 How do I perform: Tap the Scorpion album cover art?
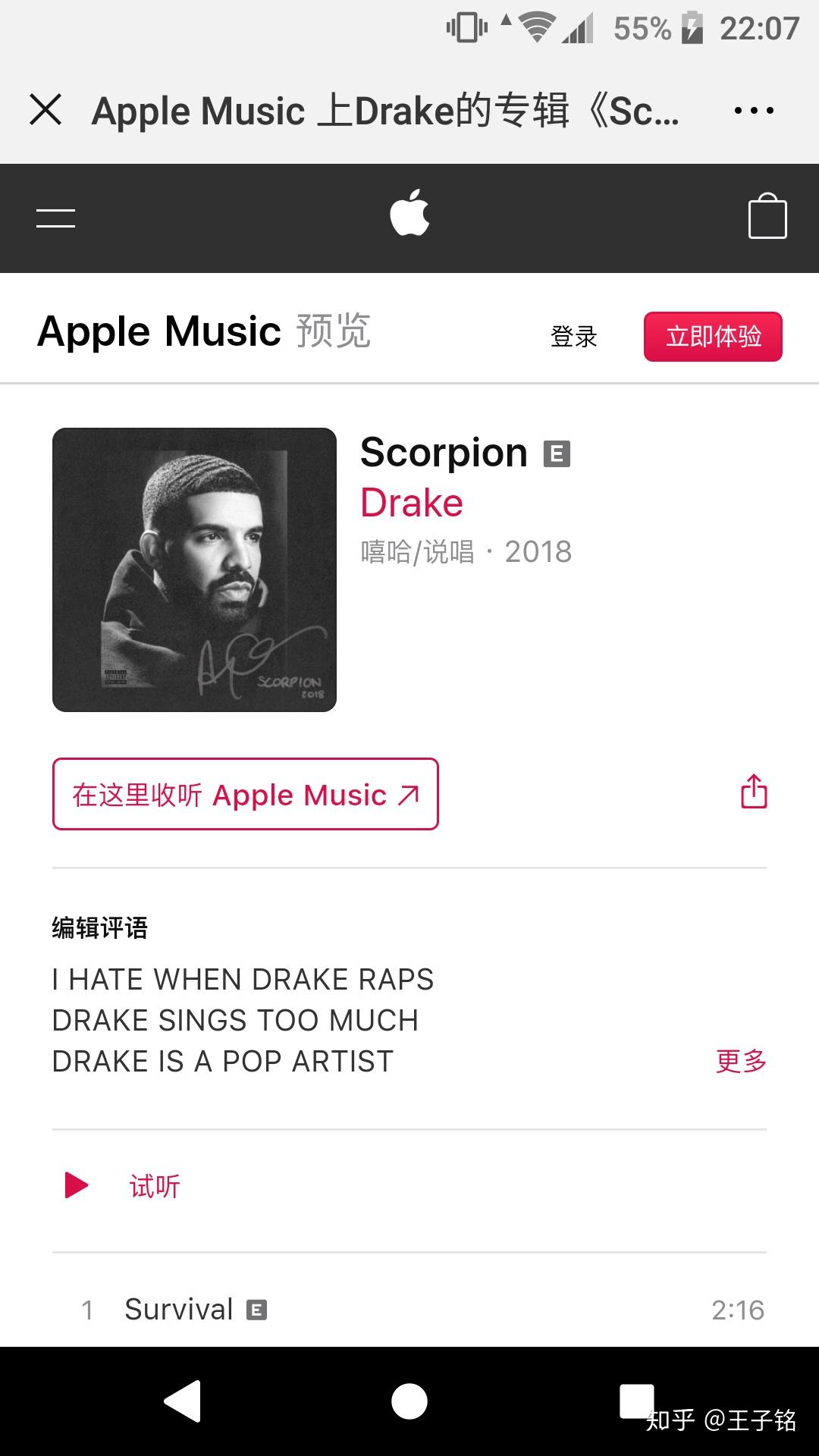(x=193, y=570)
